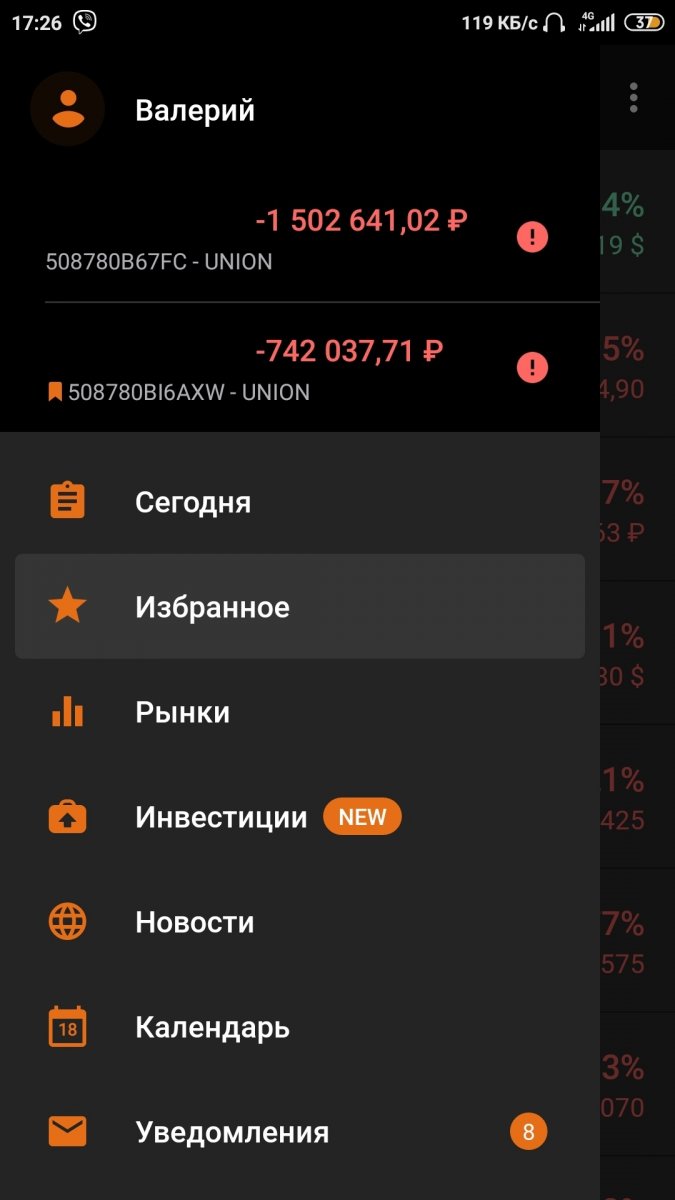This screenshot has width=675, height=1200.
Task: Open the Календарь
Action: pyautogui.click(x=300, y=1027)
